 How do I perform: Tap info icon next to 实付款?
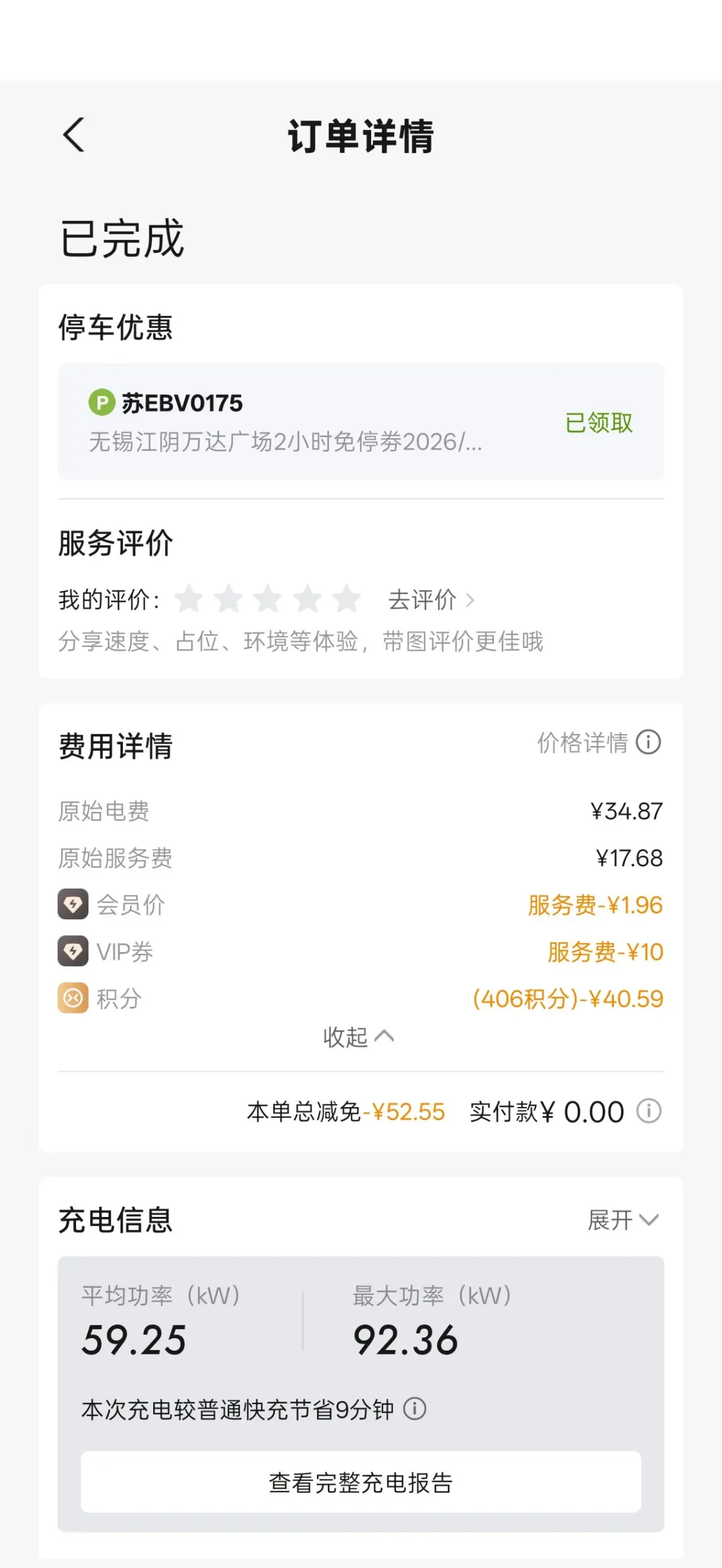[x=649, y=1111]
